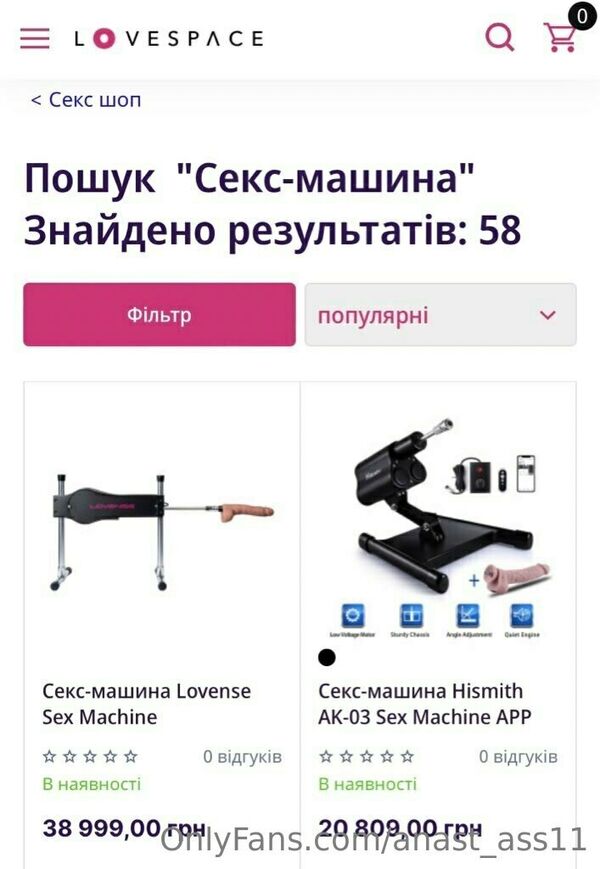600x869 pixels.
Task: Tap the LOVESPACE home link
Action: 169,39
